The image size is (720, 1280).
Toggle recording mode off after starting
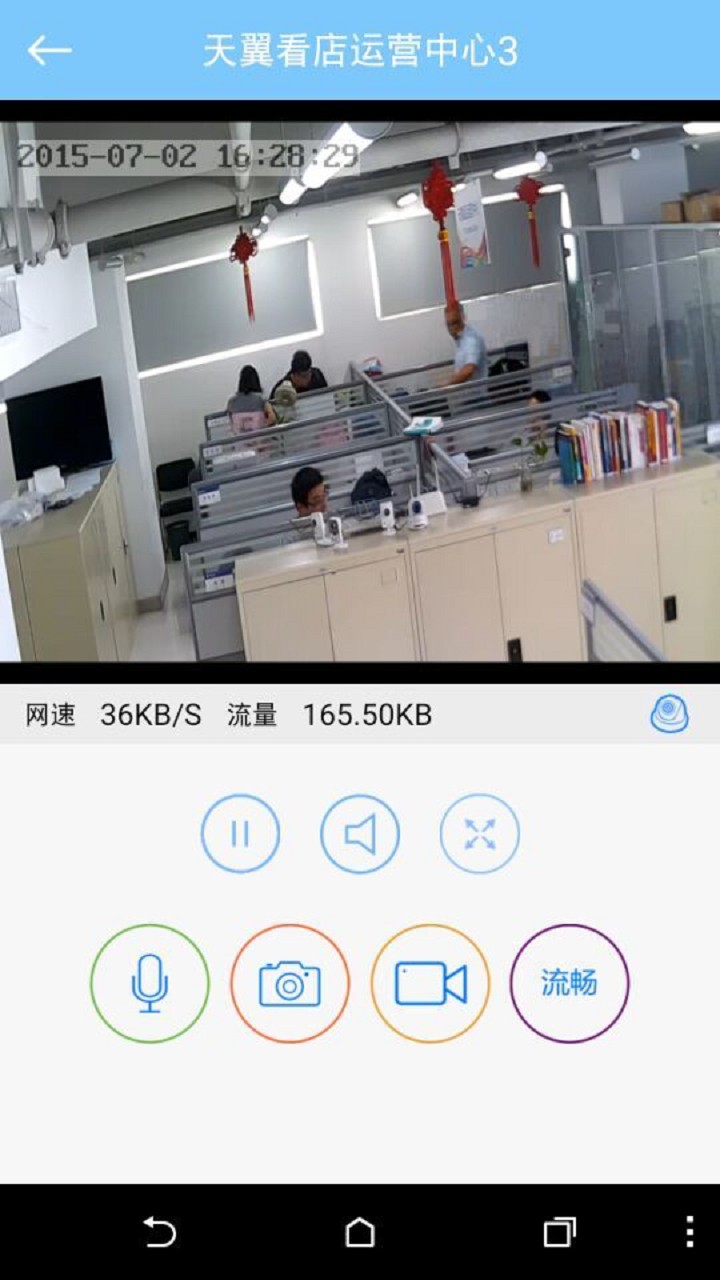(429, 982)
